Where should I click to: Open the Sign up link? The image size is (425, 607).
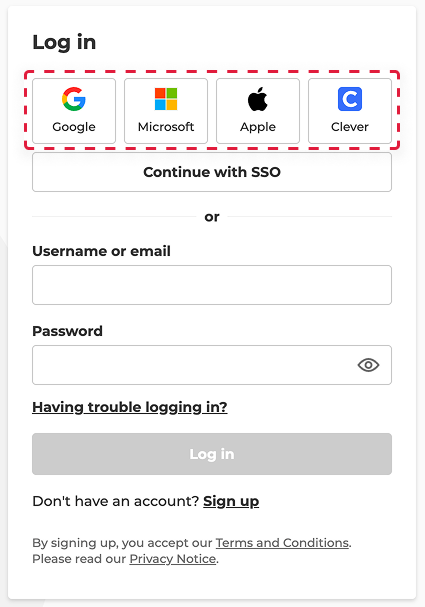click(x=231, y=501)
